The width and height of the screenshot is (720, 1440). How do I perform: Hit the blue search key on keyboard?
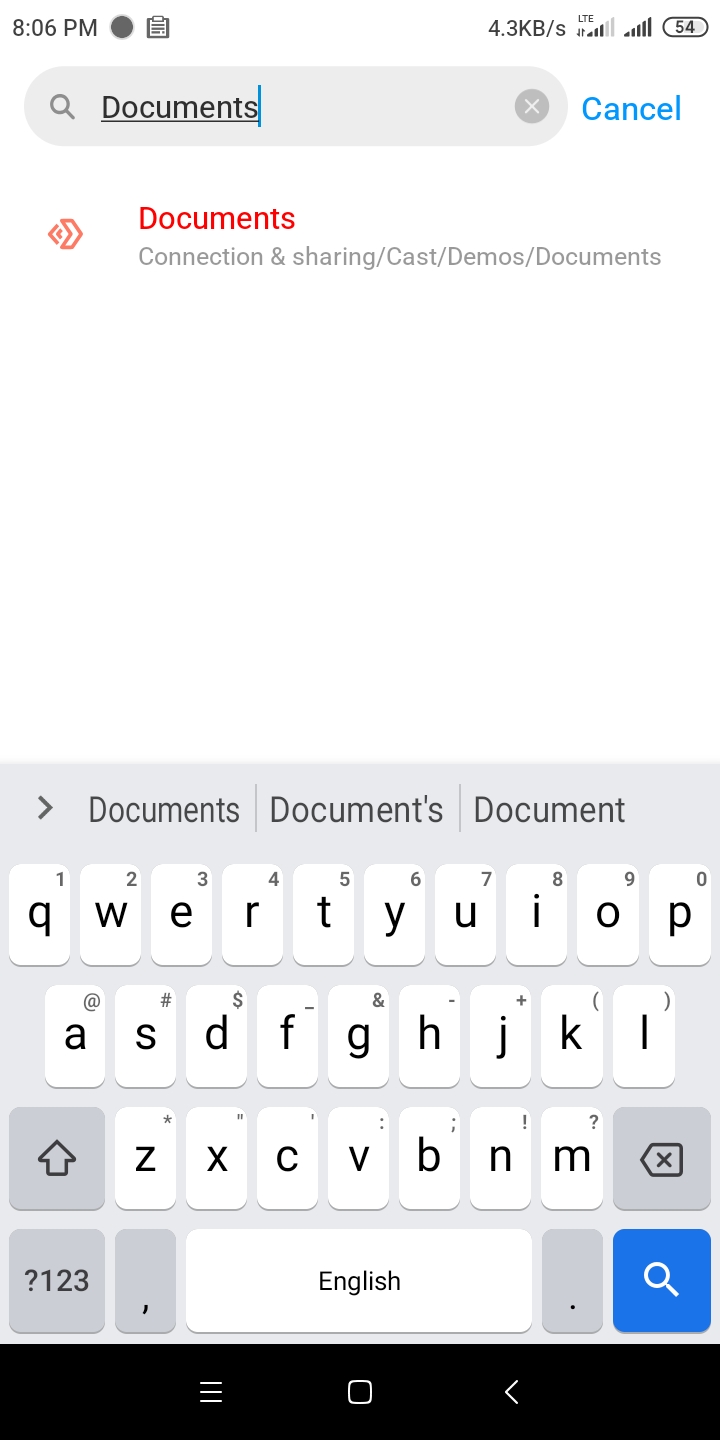(x=661, y=1280)
